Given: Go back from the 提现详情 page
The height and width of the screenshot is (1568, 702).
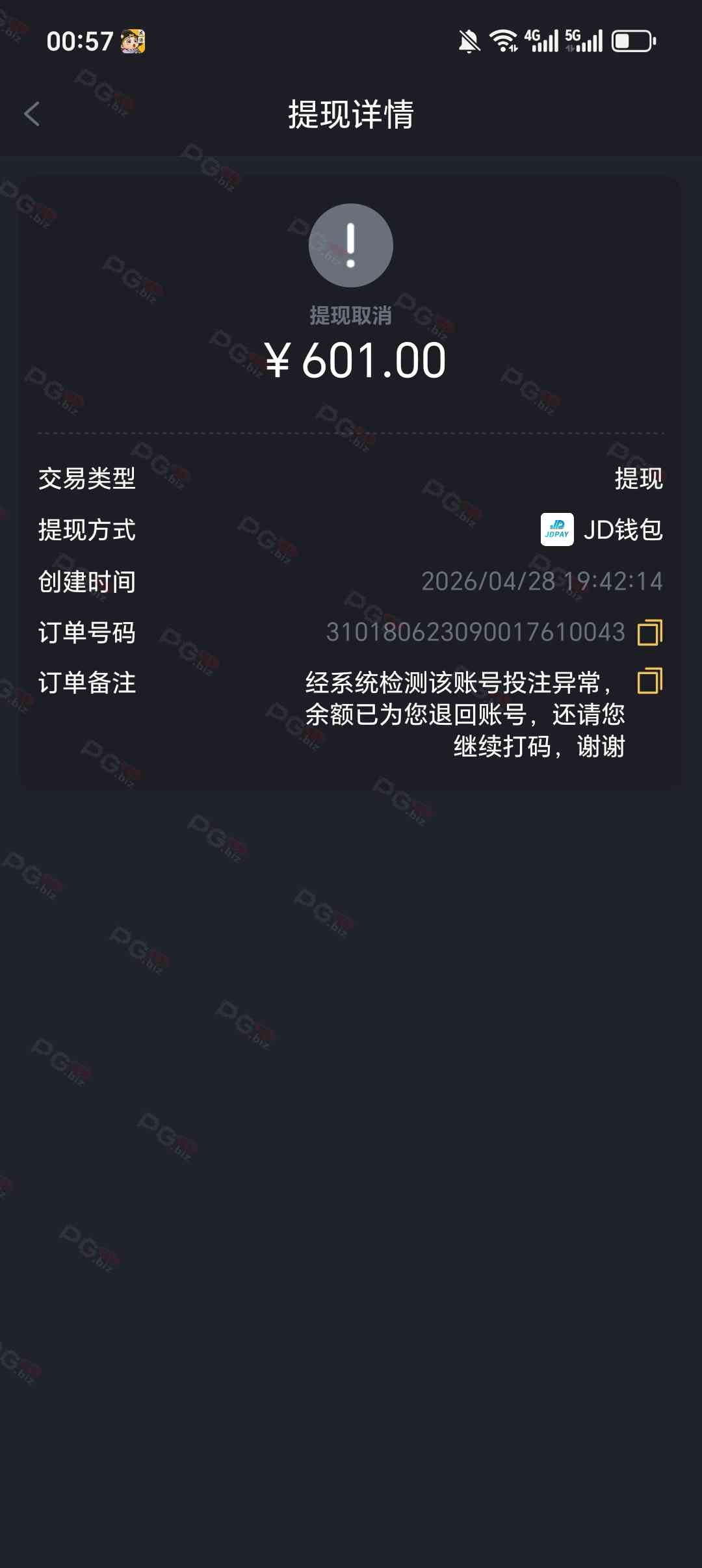Looking at the screenshot, I should tap(32, 114).
